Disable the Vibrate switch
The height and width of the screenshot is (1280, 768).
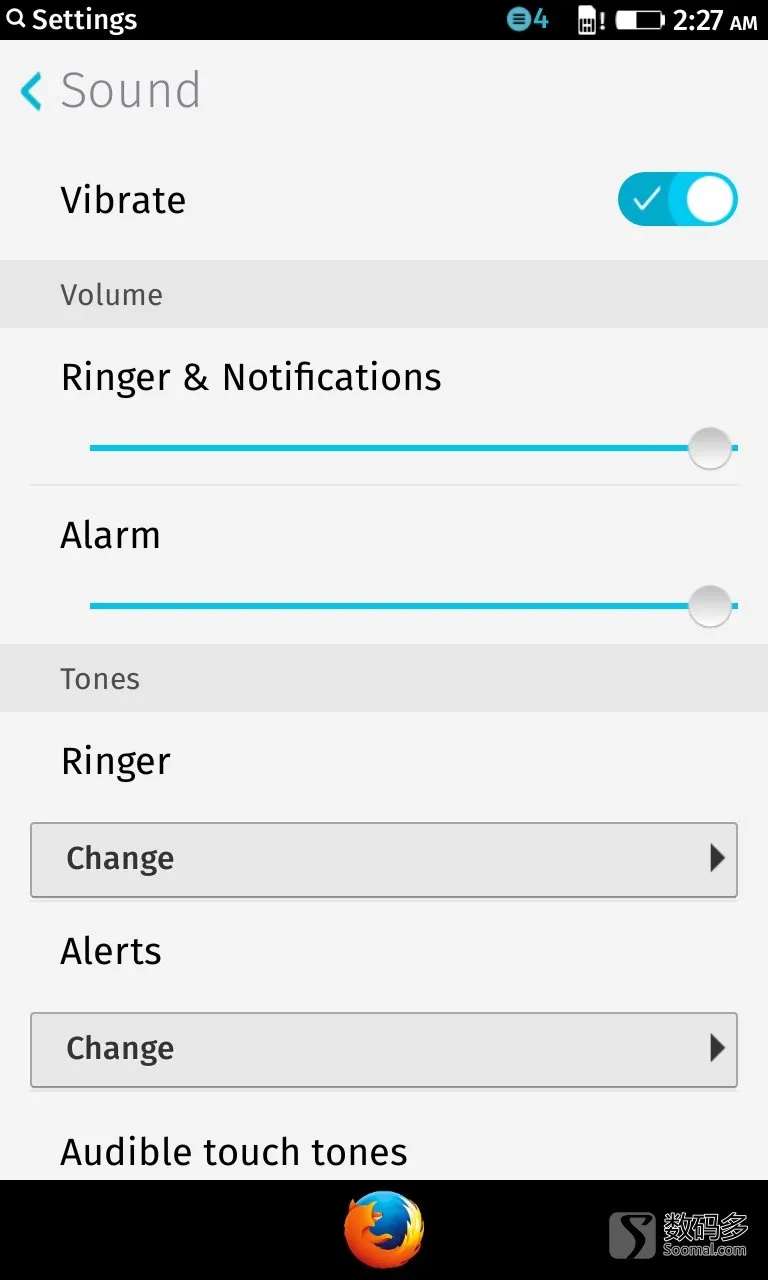tap(677, 199)
